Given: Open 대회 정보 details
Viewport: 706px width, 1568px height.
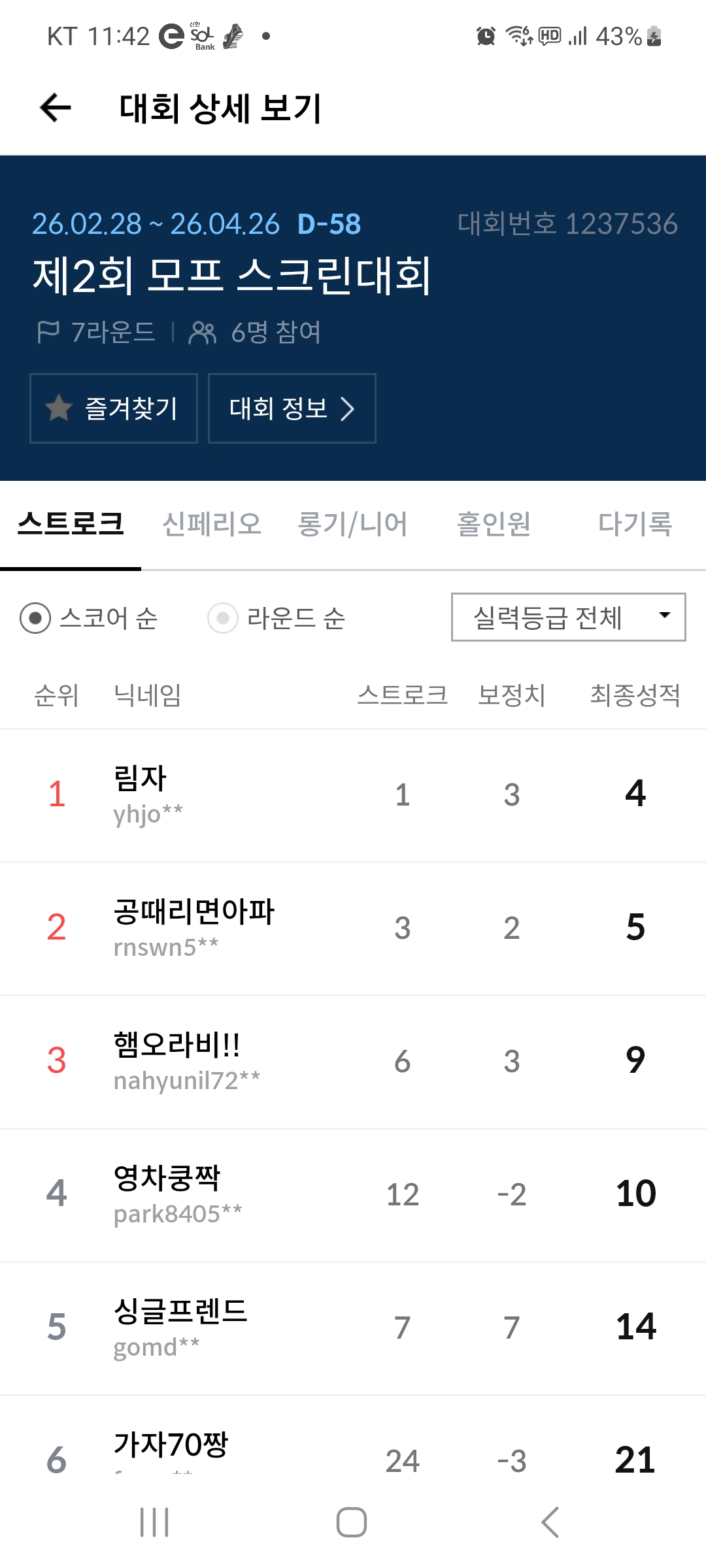Looking at the screenshot, I should pos(292,408).
